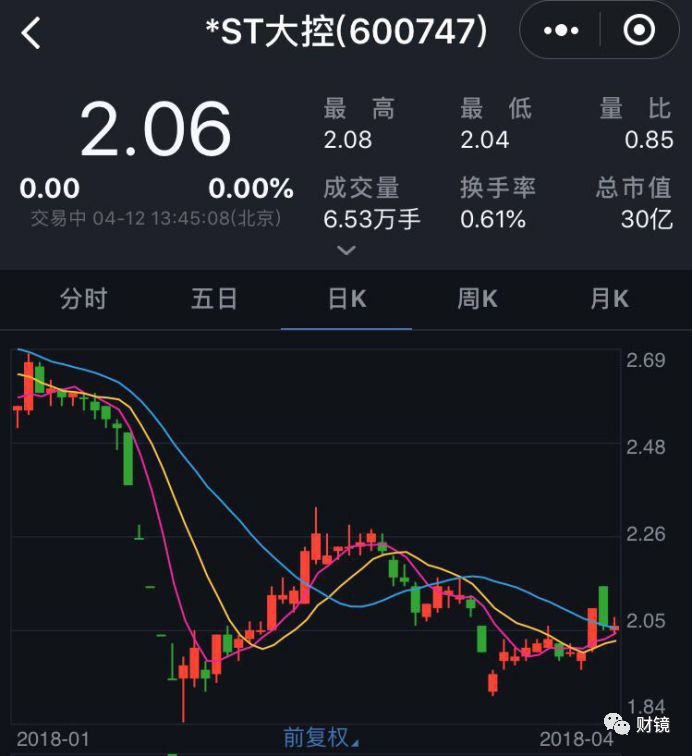The width and height of the screenshot is (693, 756).
Task: Open the 前复权 adjustment dropdown
Action: pyautogui.click(x=321, y=738)
